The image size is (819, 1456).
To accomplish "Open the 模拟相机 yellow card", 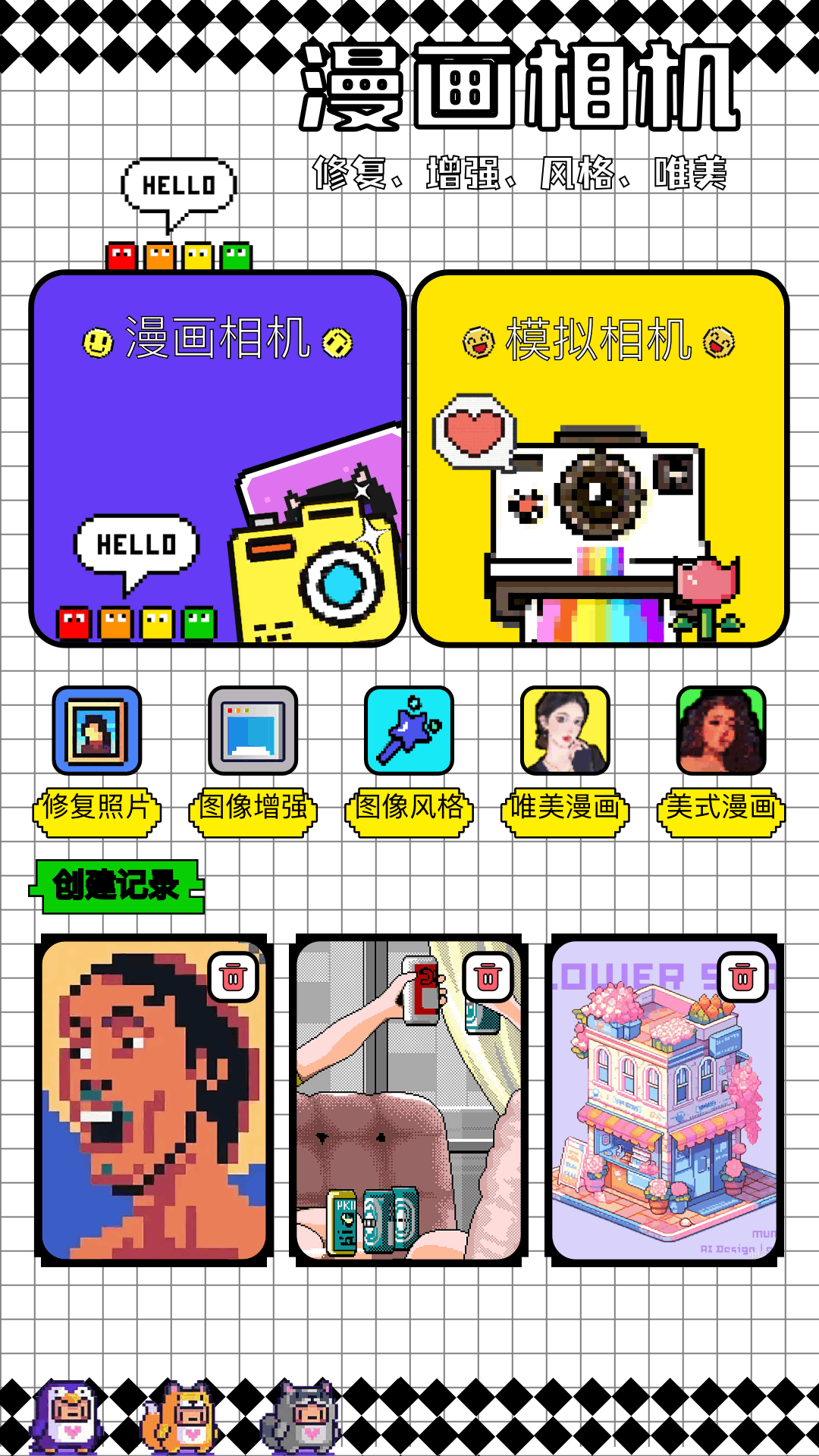I will click(600, 459).
